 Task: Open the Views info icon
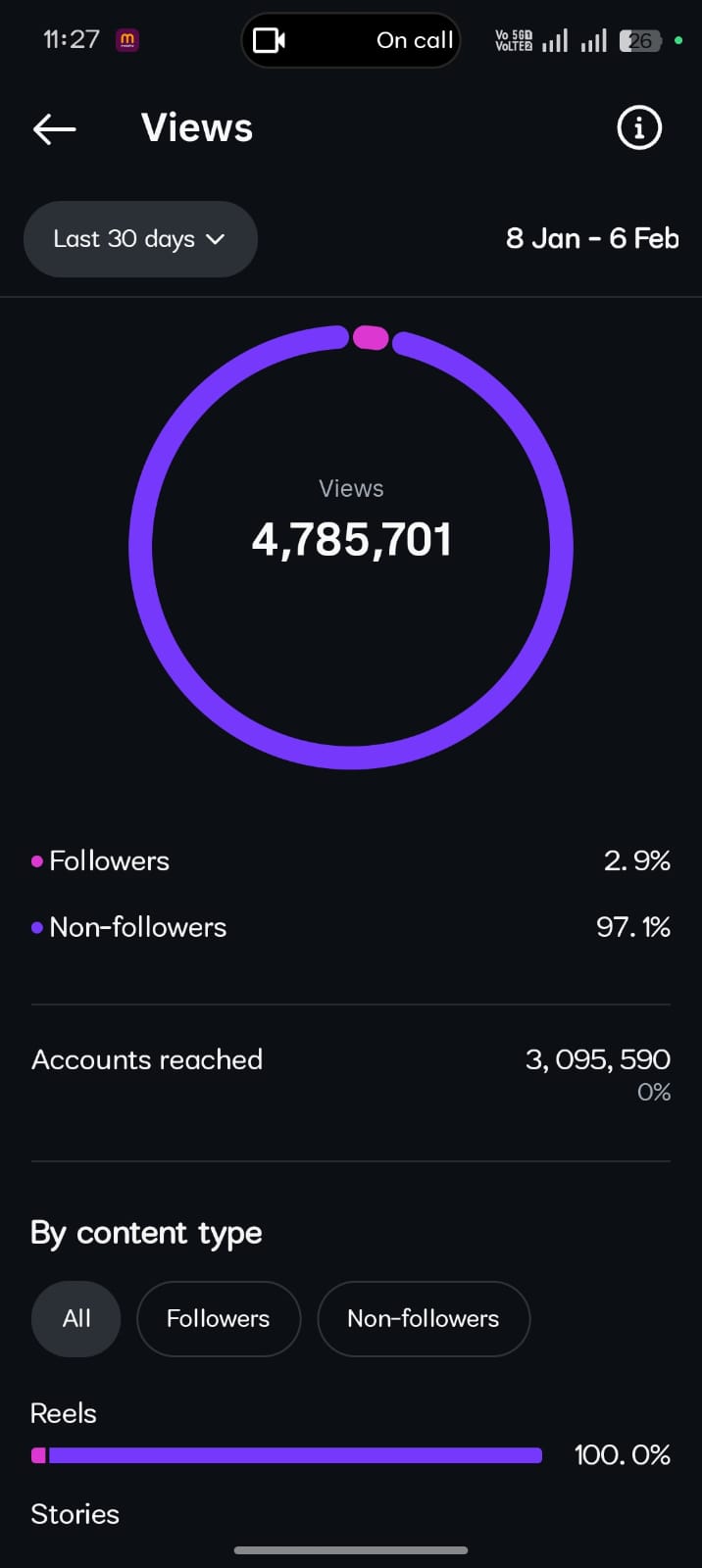click(x=639, y=128)
